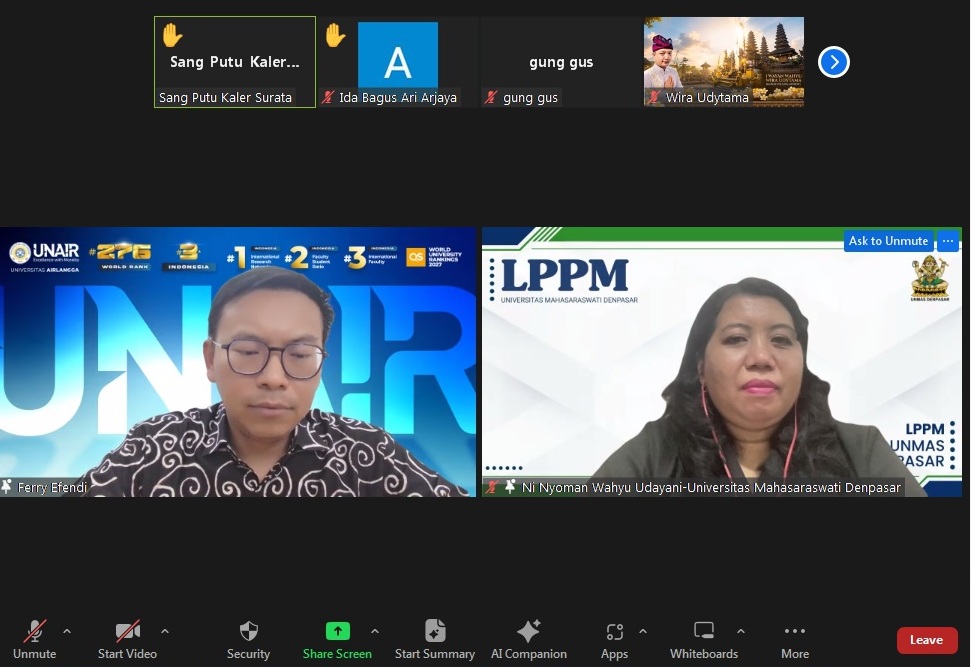The height and width of the screenshot is (667, 971).
Task: Expand options next to Share Screen
Action: click(x=375, y=631)
